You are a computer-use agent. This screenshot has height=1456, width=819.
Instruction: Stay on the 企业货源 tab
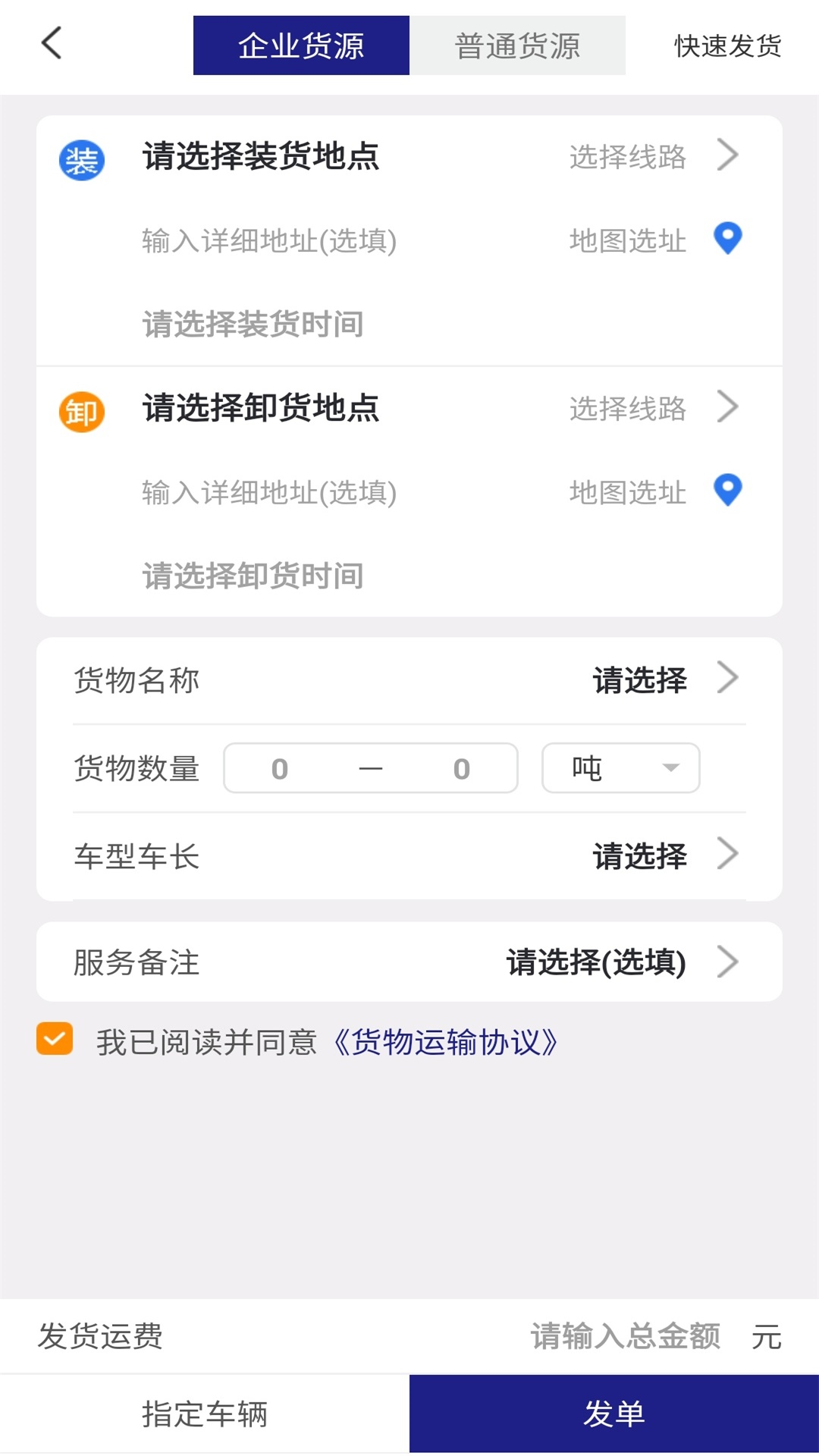[x=301, y=45]
